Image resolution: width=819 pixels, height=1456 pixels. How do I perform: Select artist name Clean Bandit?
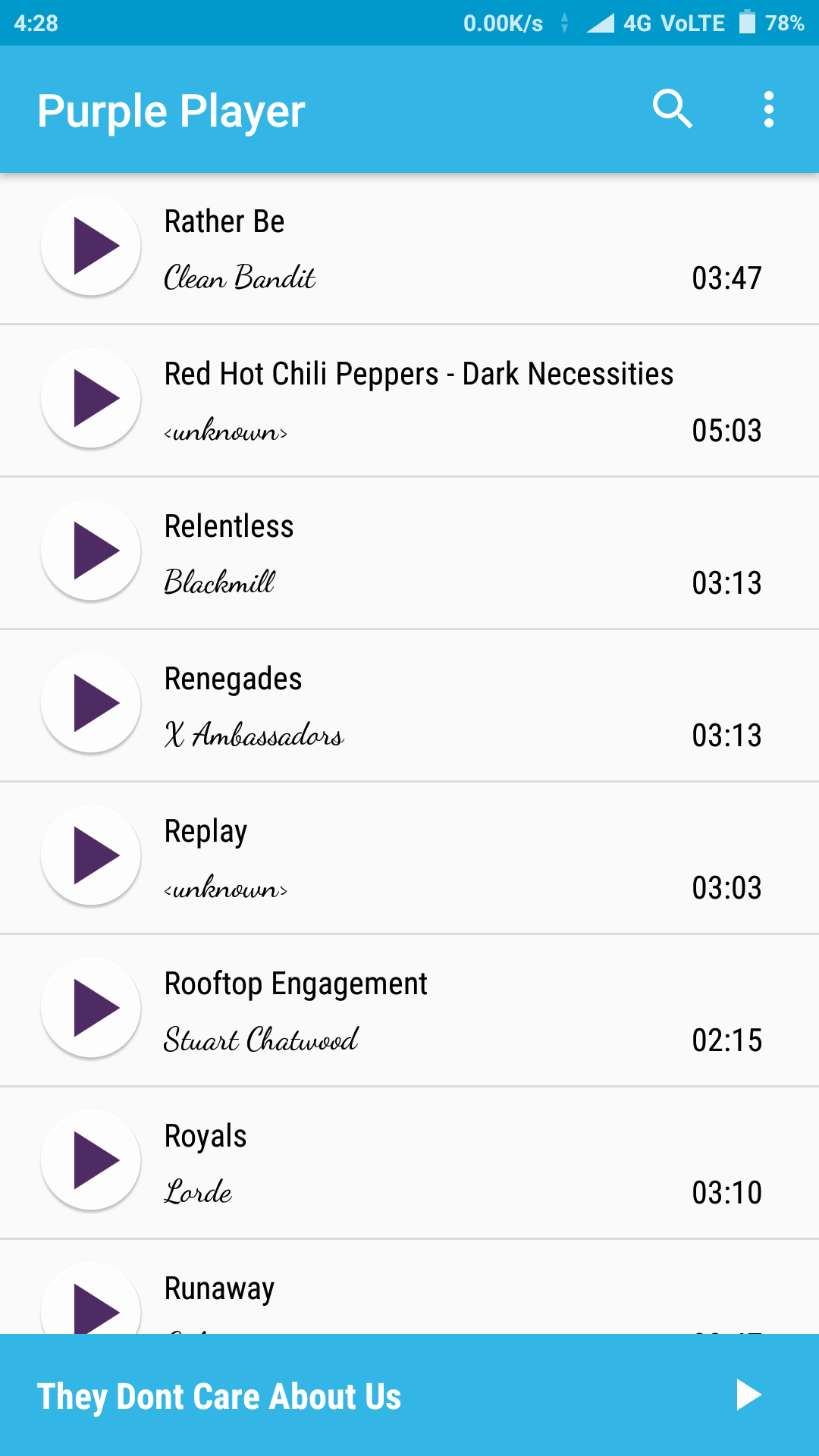(239, 278)
